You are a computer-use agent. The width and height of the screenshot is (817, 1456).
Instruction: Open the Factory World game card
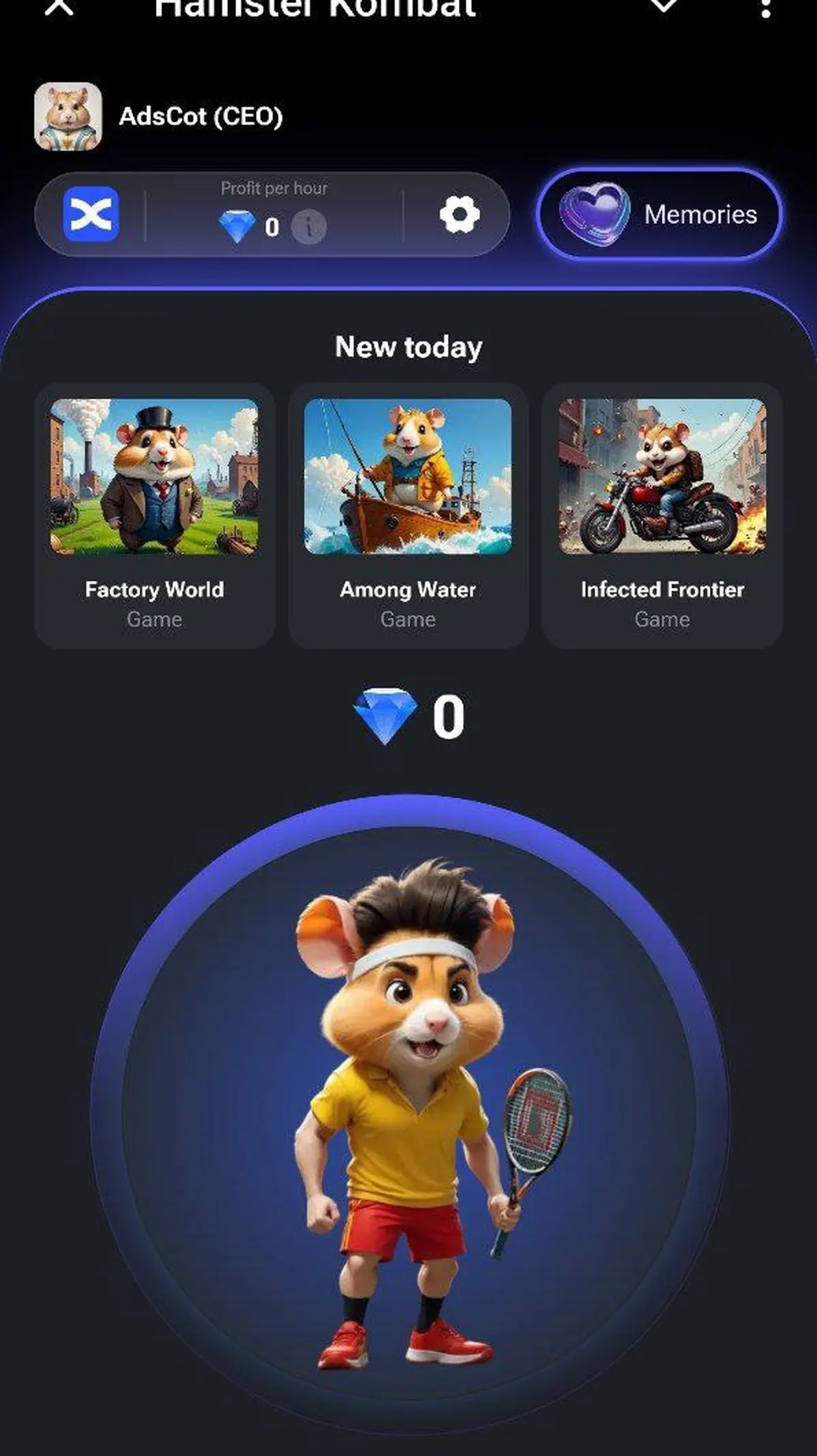(x=155, y=515)
